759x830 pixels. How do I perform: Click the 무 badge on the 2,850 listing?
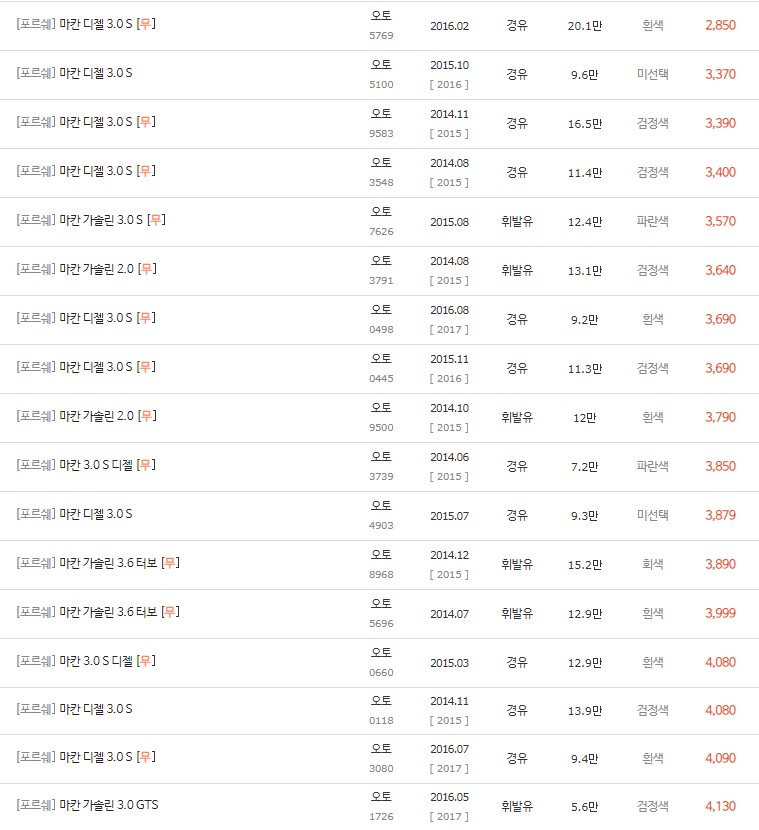point(147,25)
